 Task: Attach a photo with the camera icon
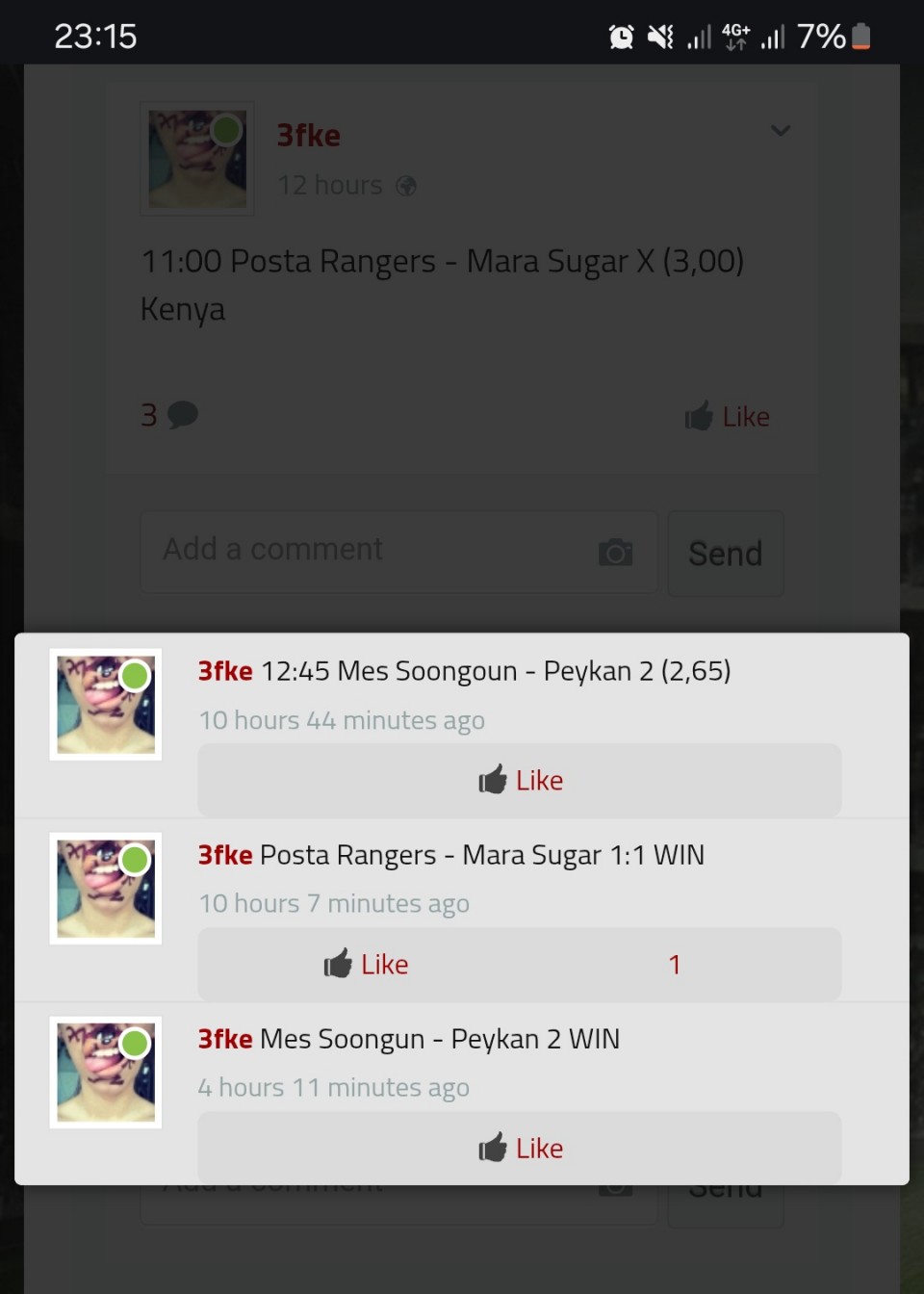pyautogui.click(x=616, y=552)
